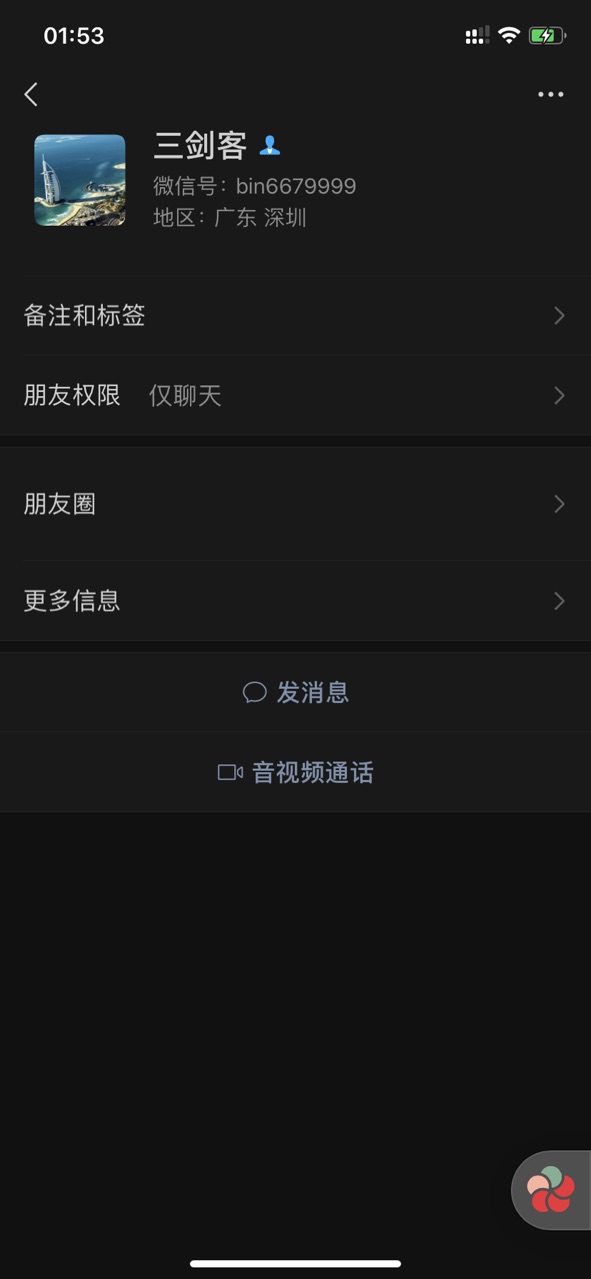Start 音视频通话 with this contact
This screenshot has height=1279, width=591.
click(295, 772)
